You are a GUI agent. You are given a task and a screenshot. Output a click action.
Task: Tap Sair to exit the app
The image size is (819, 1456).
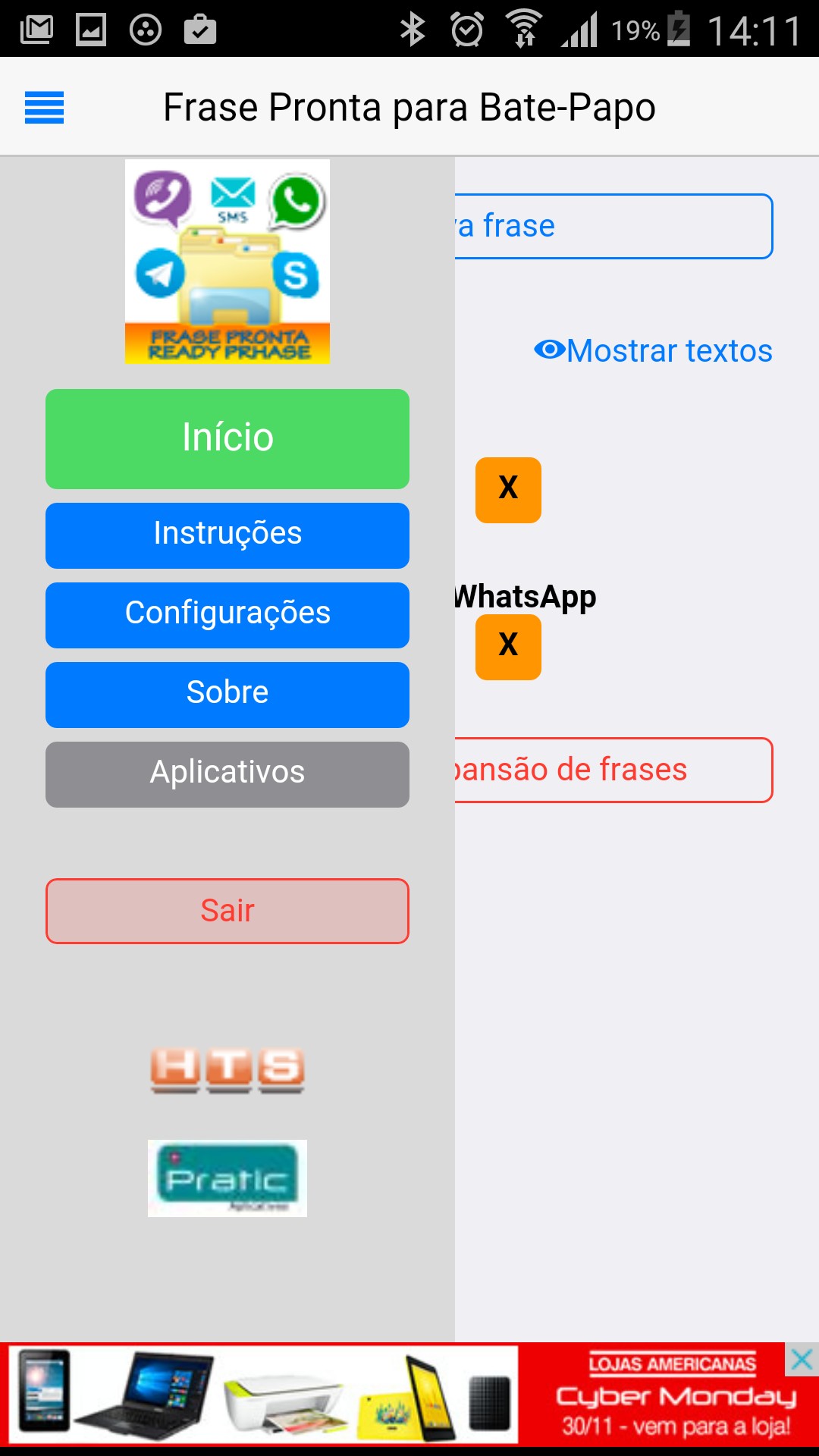pyautogui.click(x=227, y=911)
